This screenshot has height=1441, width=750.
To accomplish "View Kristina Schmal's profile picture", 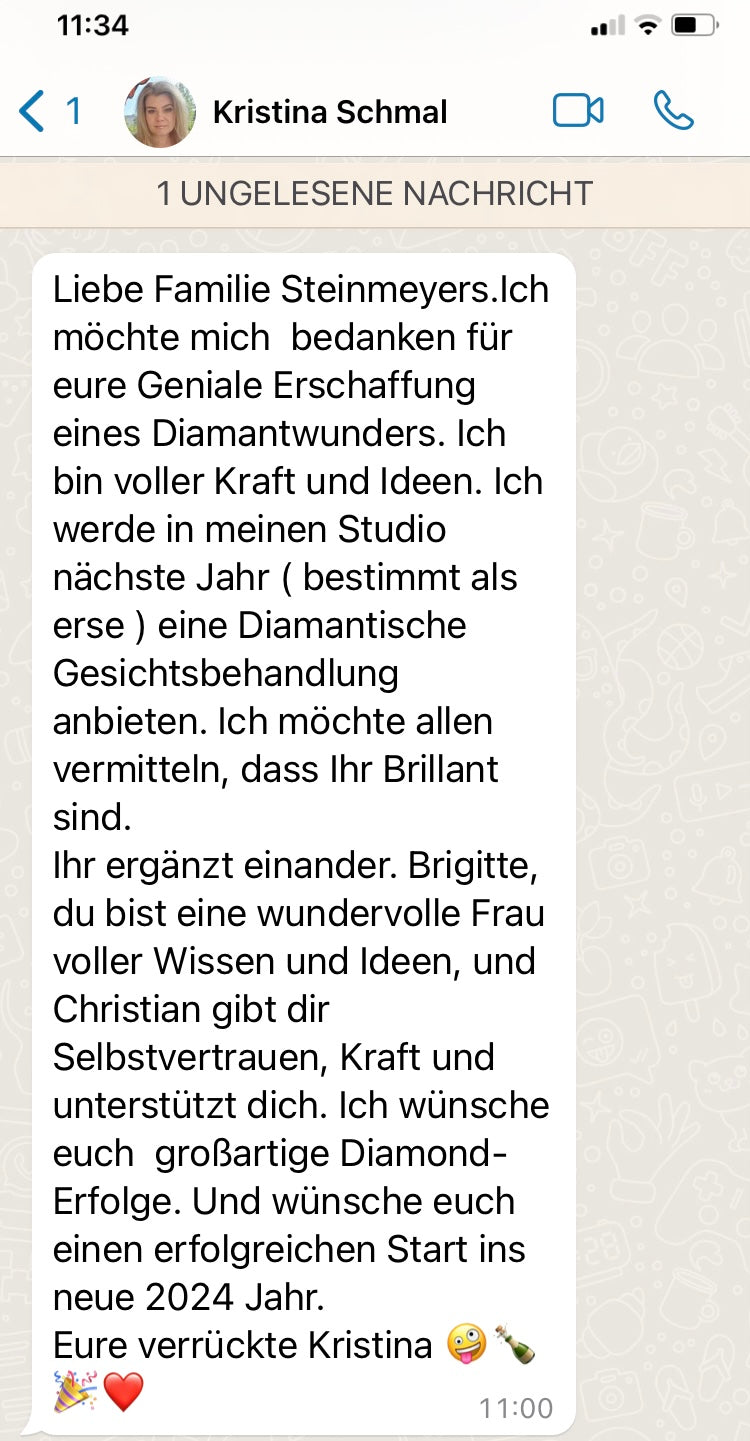I will [160, 112].
